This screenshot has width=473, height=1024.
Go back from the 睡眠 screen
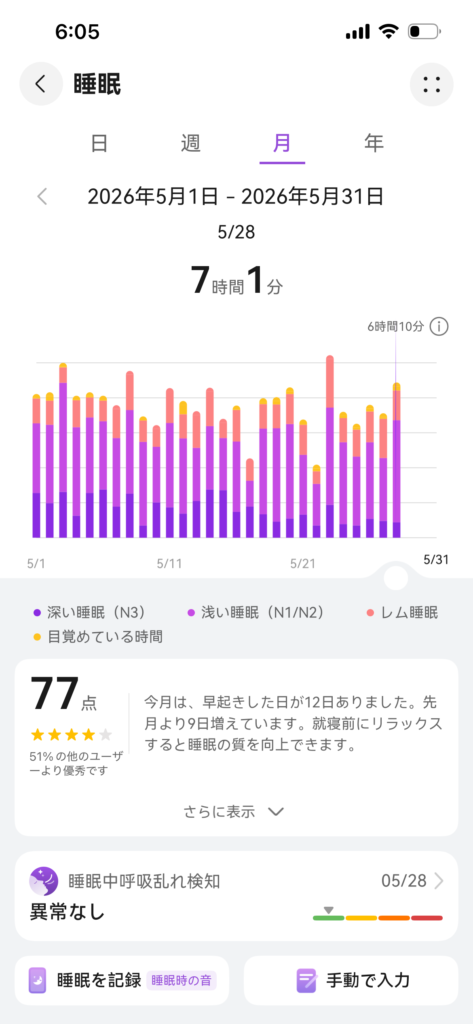[x=41, y=84]
